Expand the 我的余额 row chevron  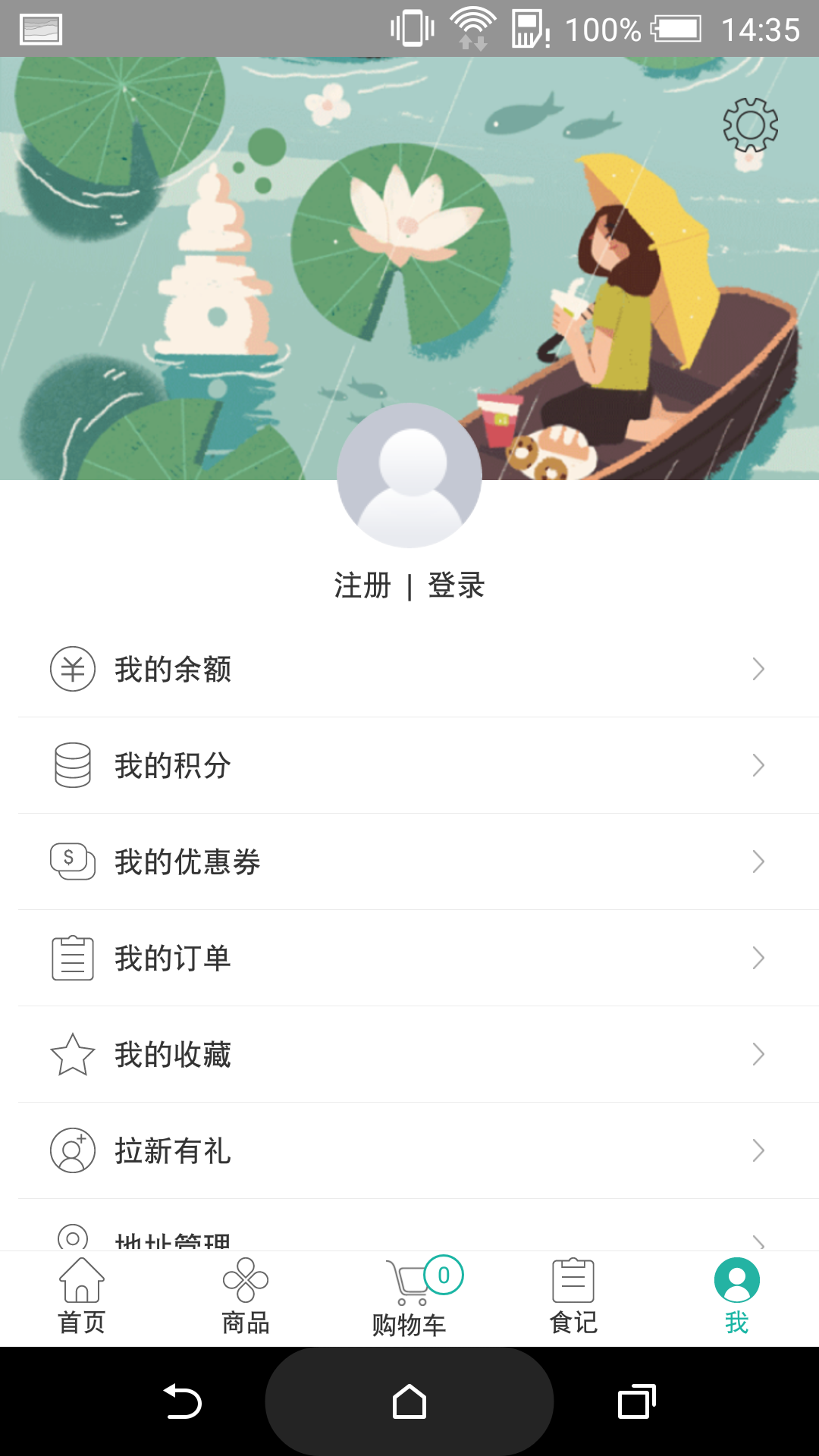point(759,670)
